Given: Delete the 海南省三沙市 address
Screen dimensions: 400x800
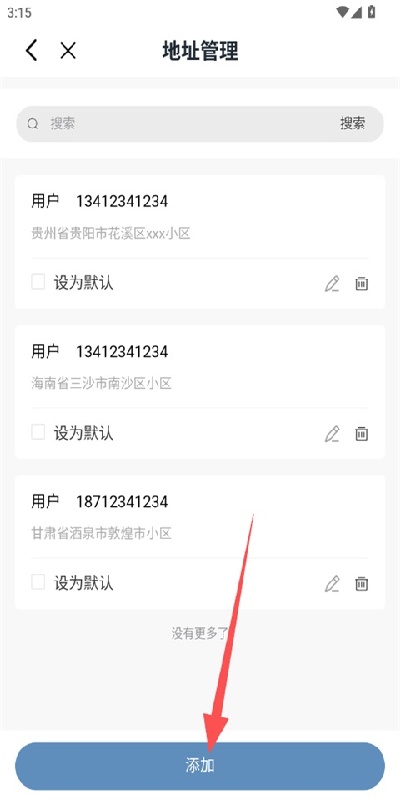Looking at the screenshot, I should coord(362,434).
